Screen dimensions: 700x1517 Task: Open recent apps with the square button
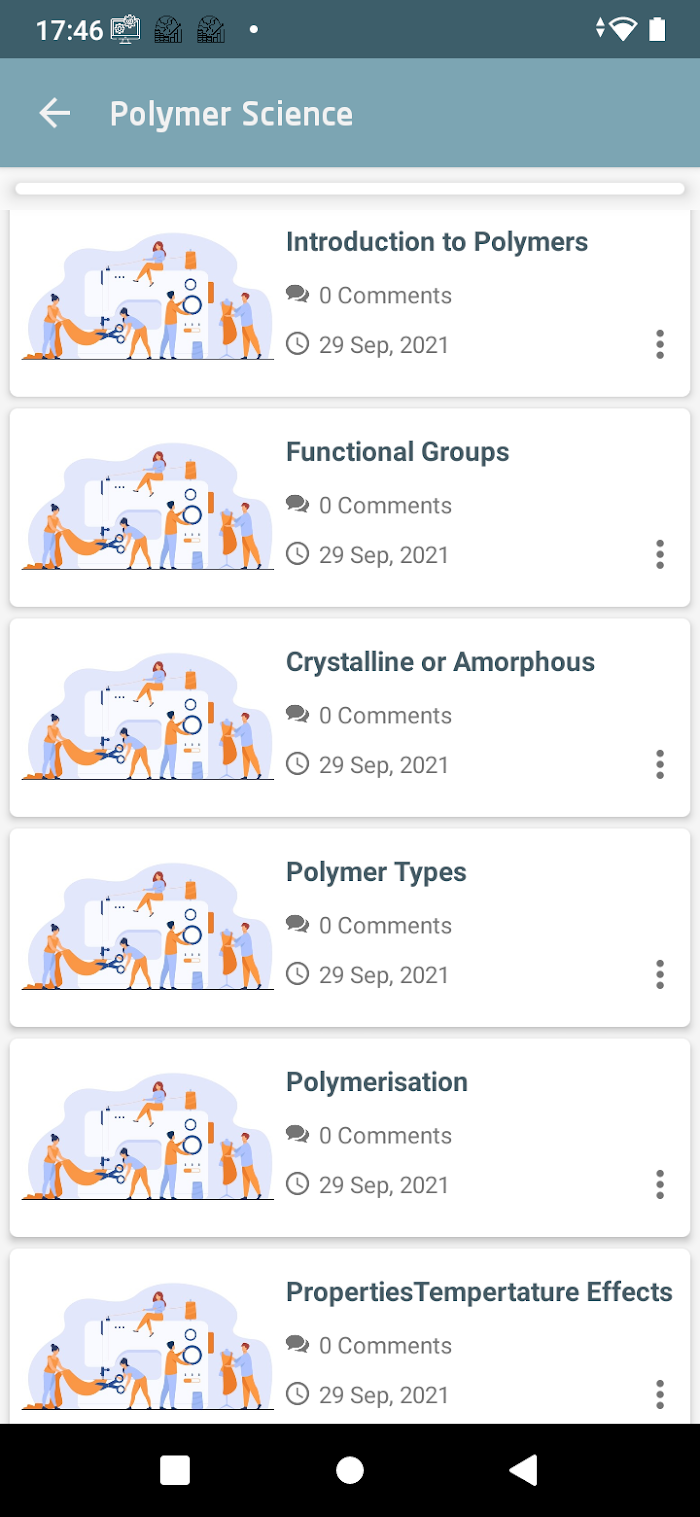pos(175,1470)
